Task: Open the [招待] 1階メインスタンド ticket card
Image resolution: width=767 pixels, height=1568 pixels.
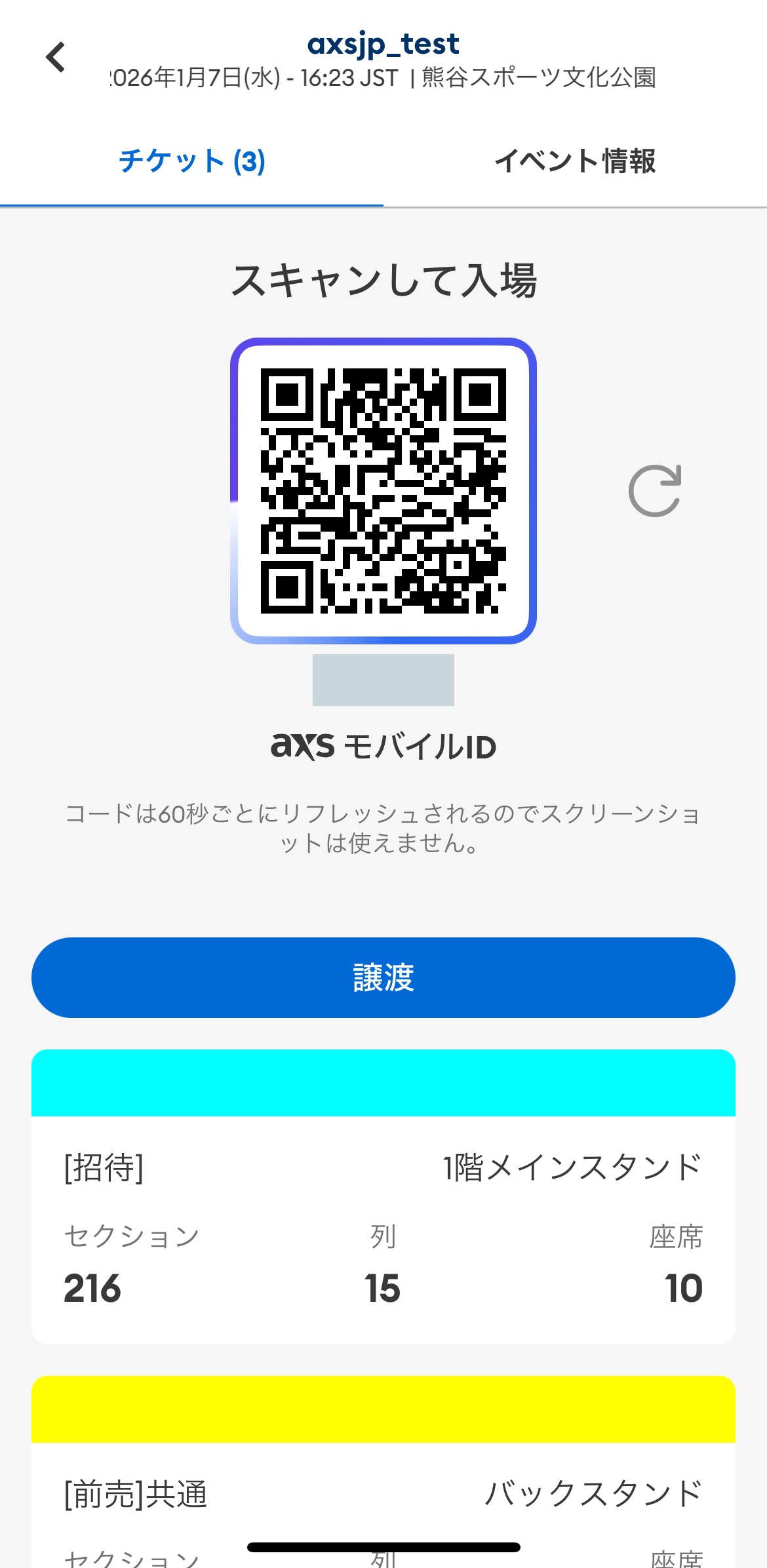Action: pos(383,1197)
